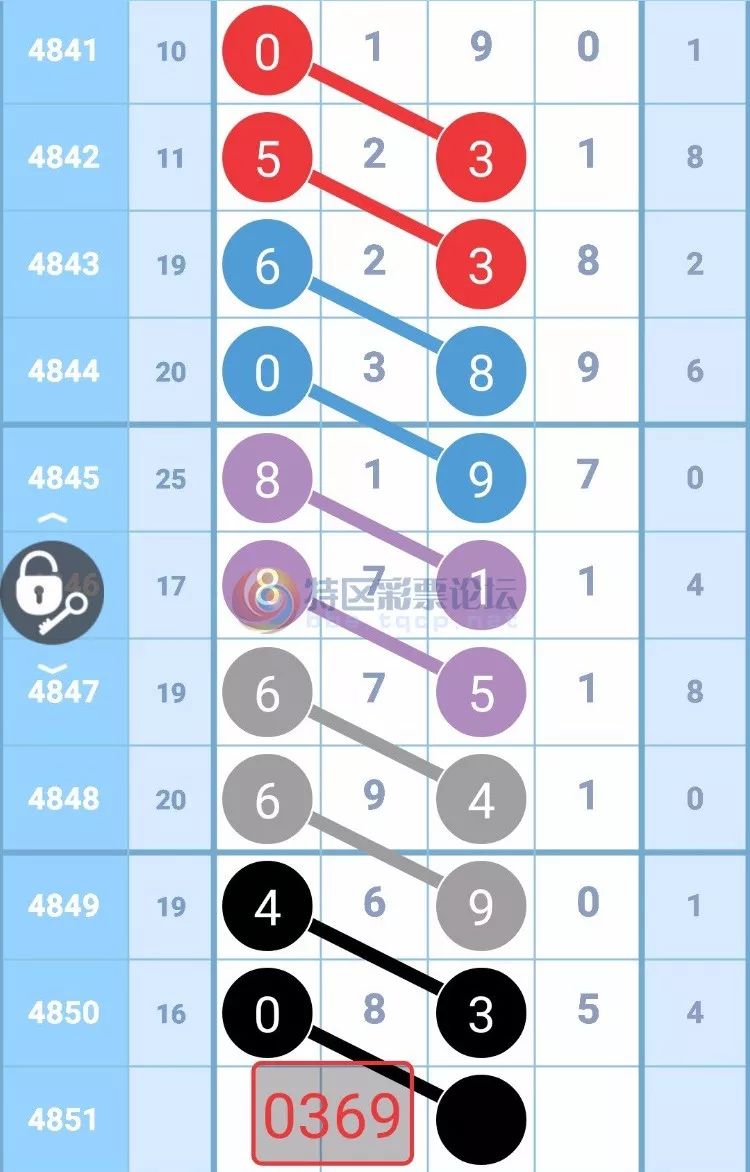Tap the down chevron below the lock

click(57, 667)
